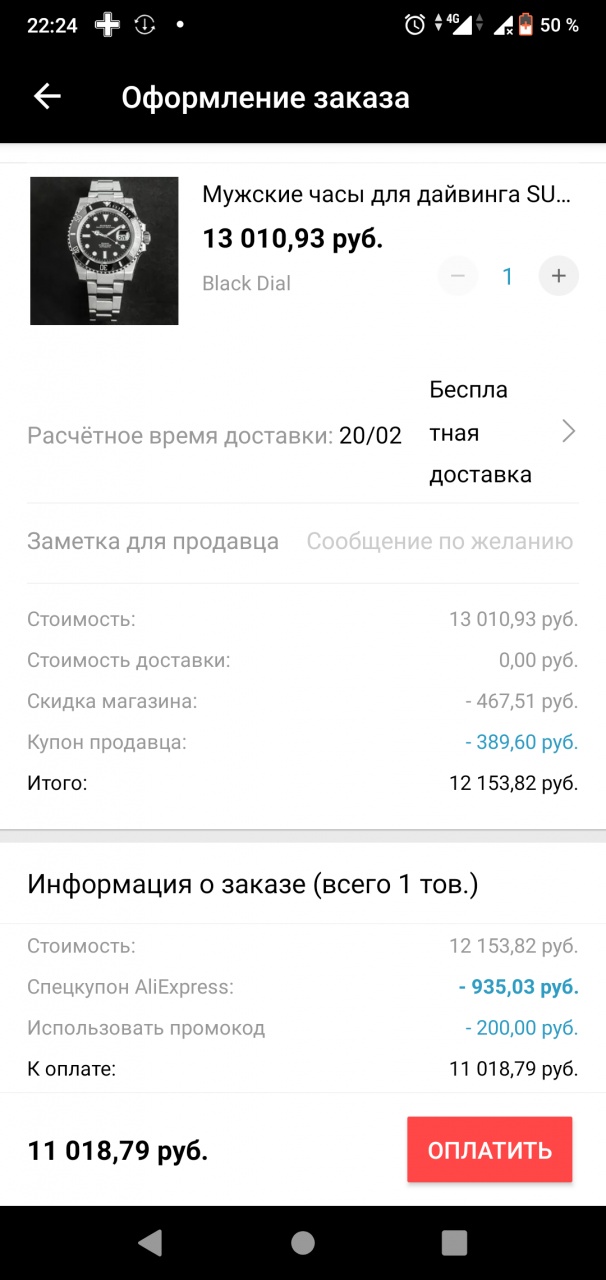
Task: Tap the ОПЛАТИТЬ button to pay
Action: 489,1150
